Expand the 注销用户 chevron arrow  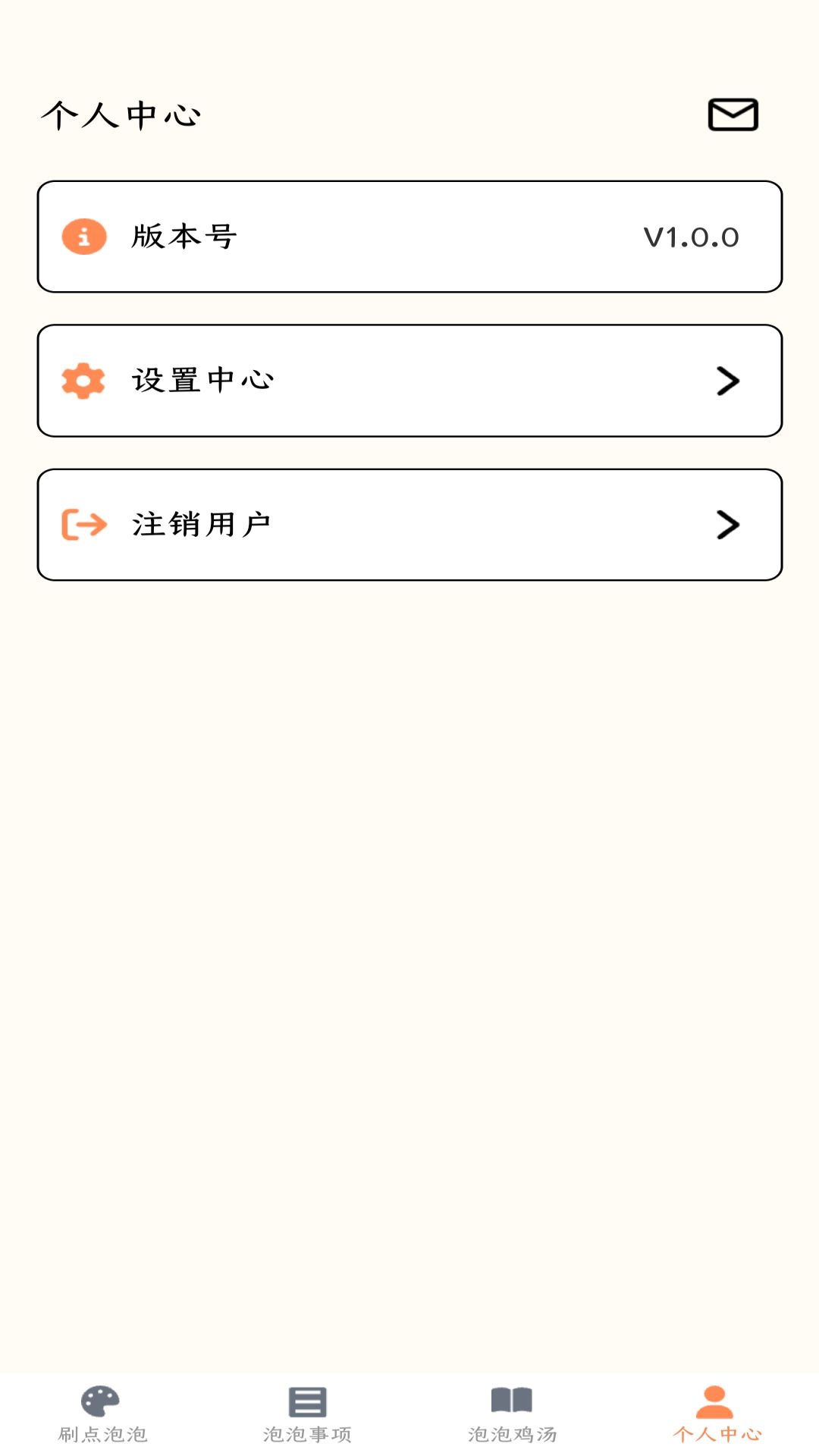click(727, 524)
